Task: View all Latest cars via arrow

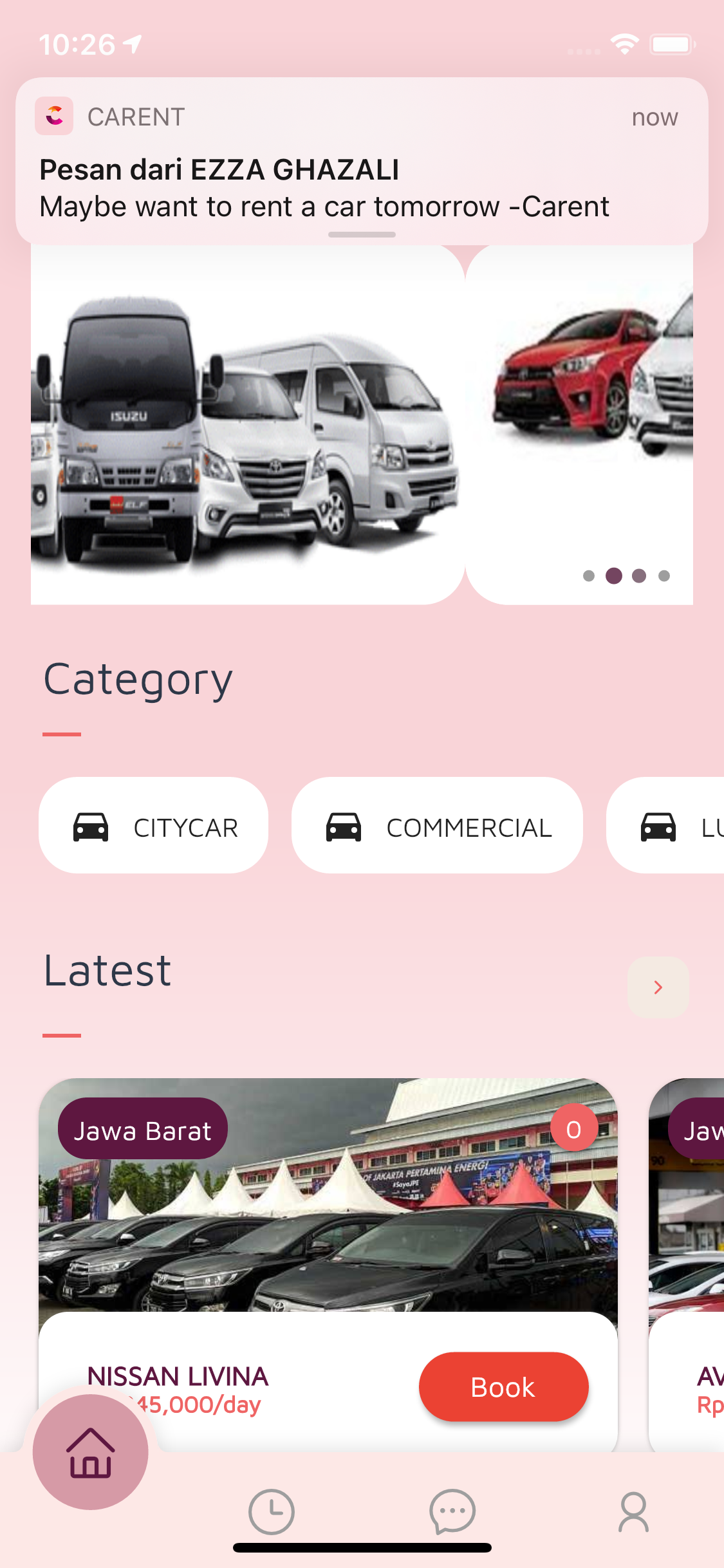Action: pos(658,987)
